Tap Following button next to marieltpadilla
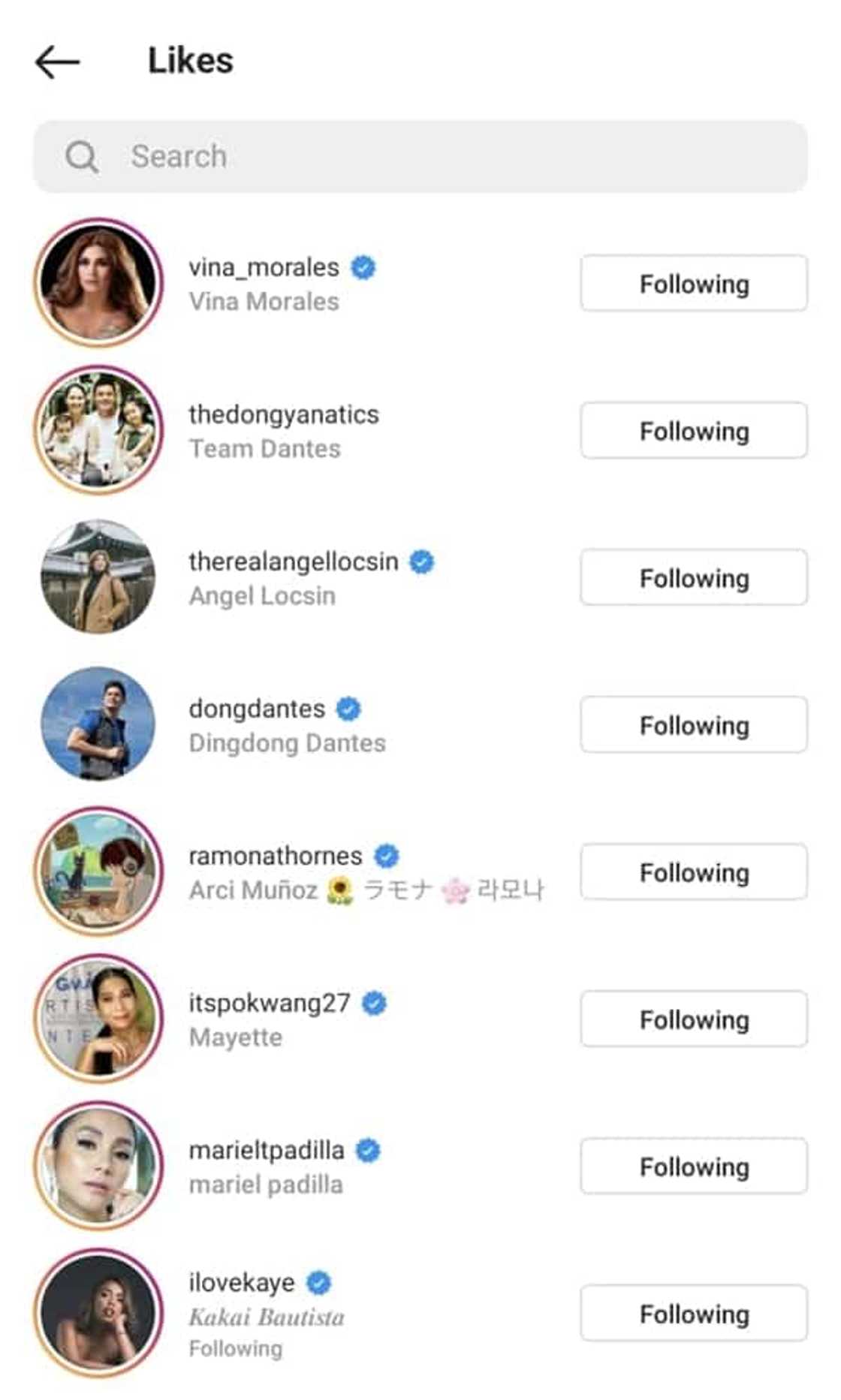841x1400 pixels. (x=693, y=1167)
